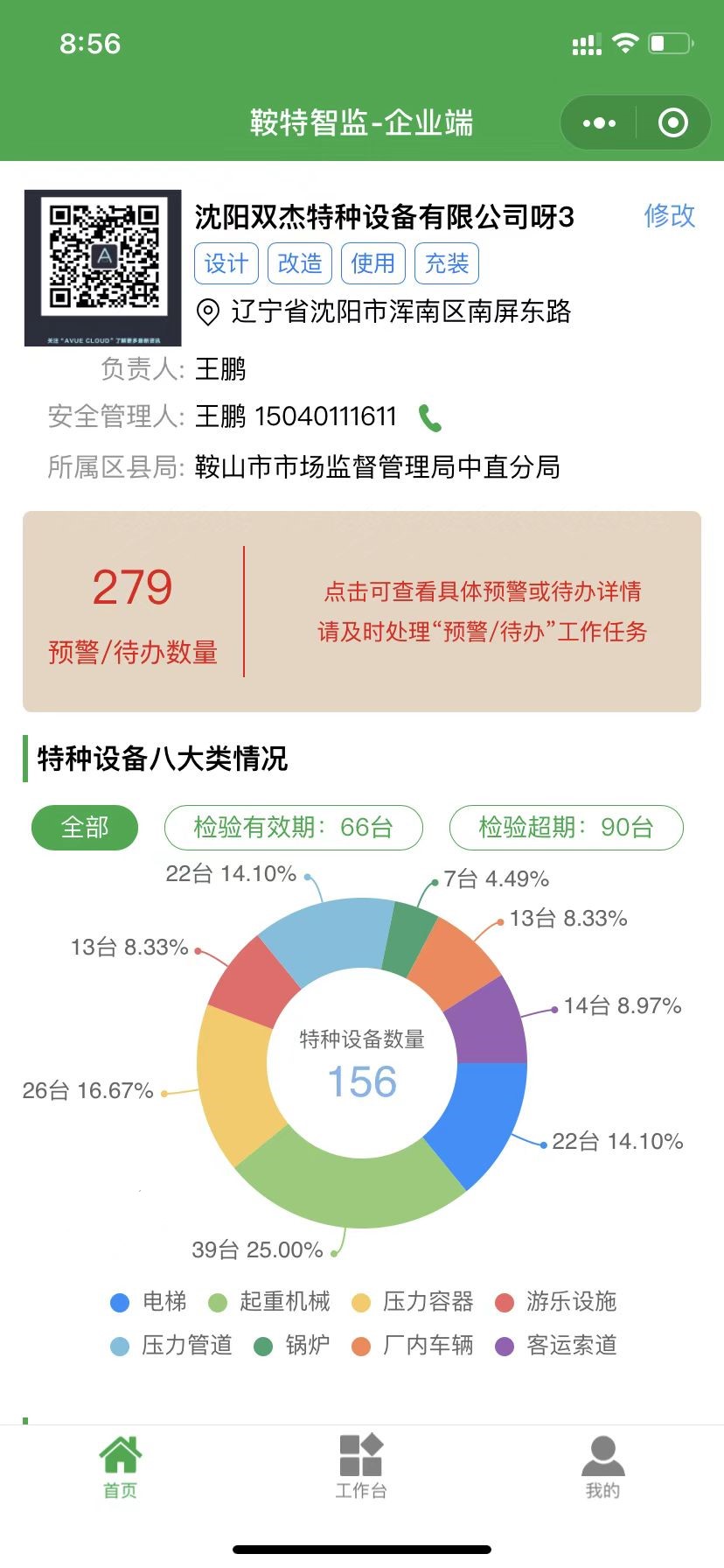Open the 279 预警/待办 alerts card
This screenshot has height=1568, width=724.
coord(361,611)
